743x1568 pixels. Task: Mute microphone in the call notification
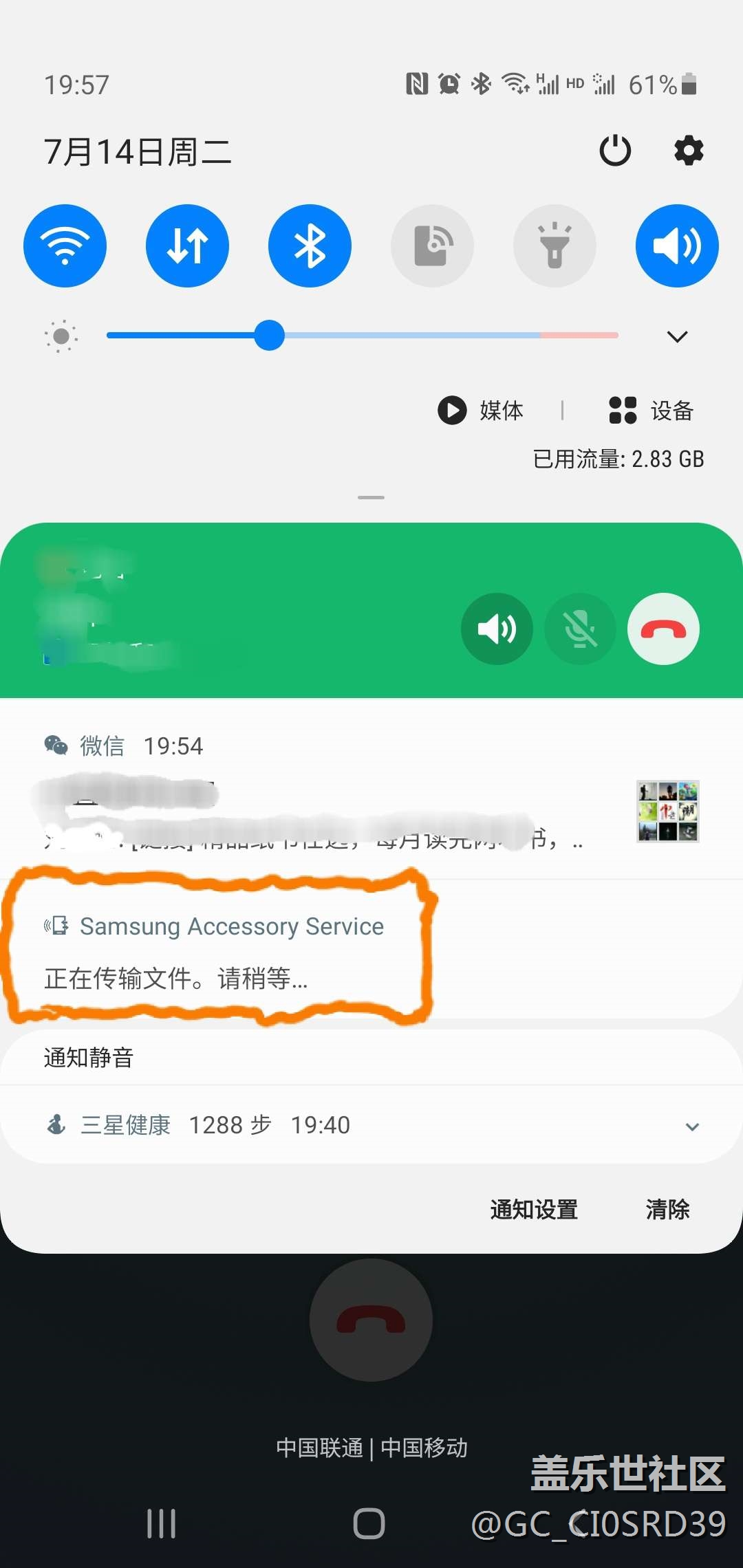coord(580,629)
